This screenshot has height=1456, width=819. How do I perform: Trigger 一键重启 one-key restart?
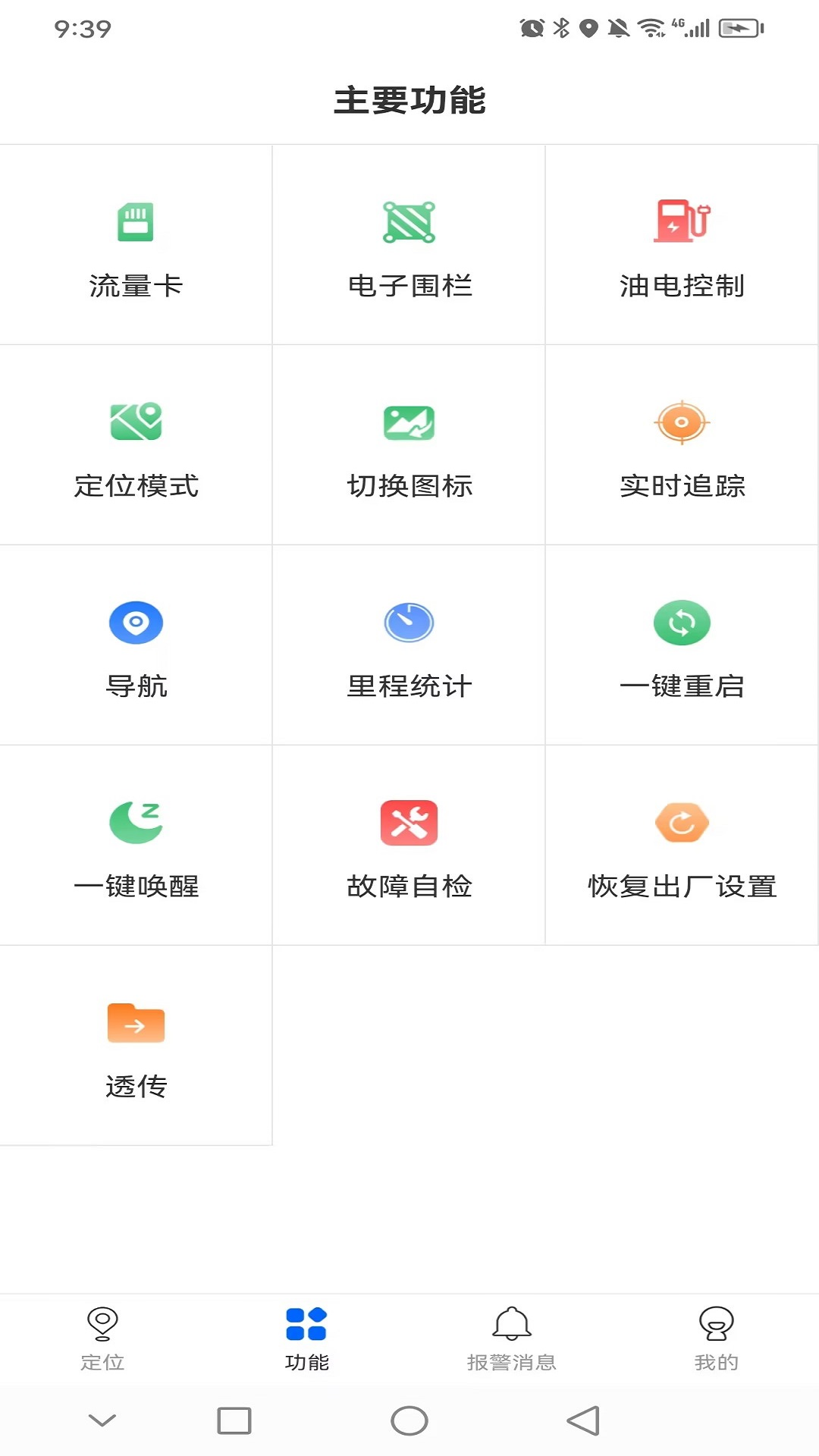[x=681, y=652]
